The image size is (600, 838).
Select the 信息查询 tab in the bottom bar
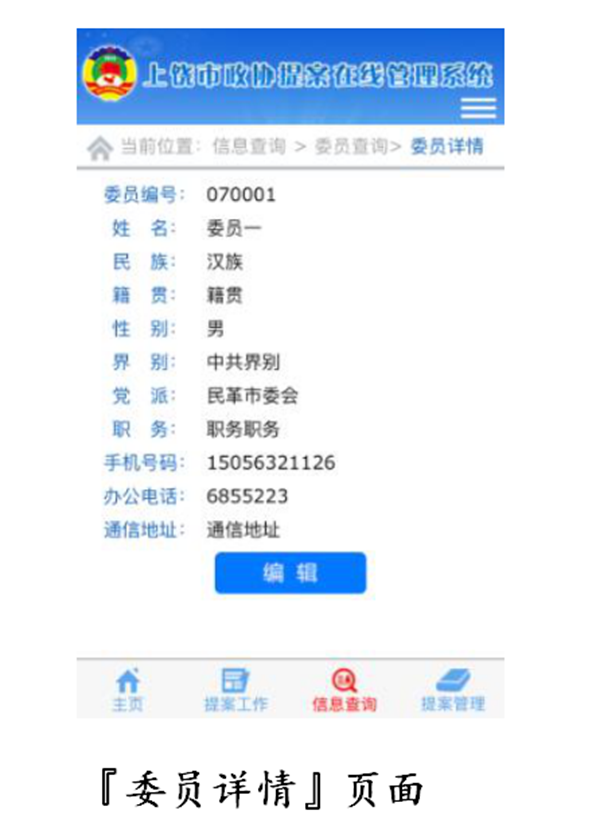click(345, 690)
